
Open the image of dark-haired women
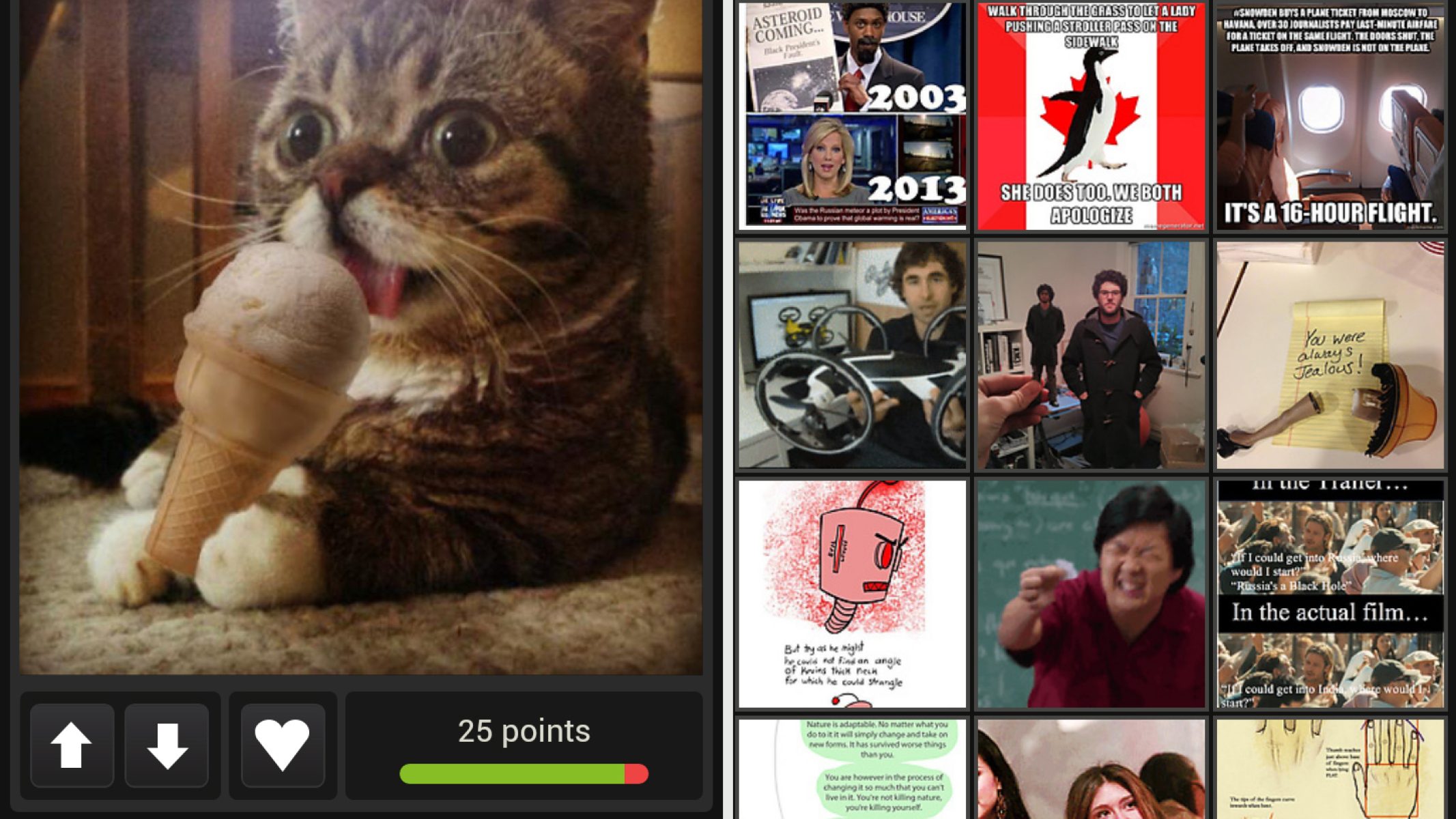pos(1091,768)
